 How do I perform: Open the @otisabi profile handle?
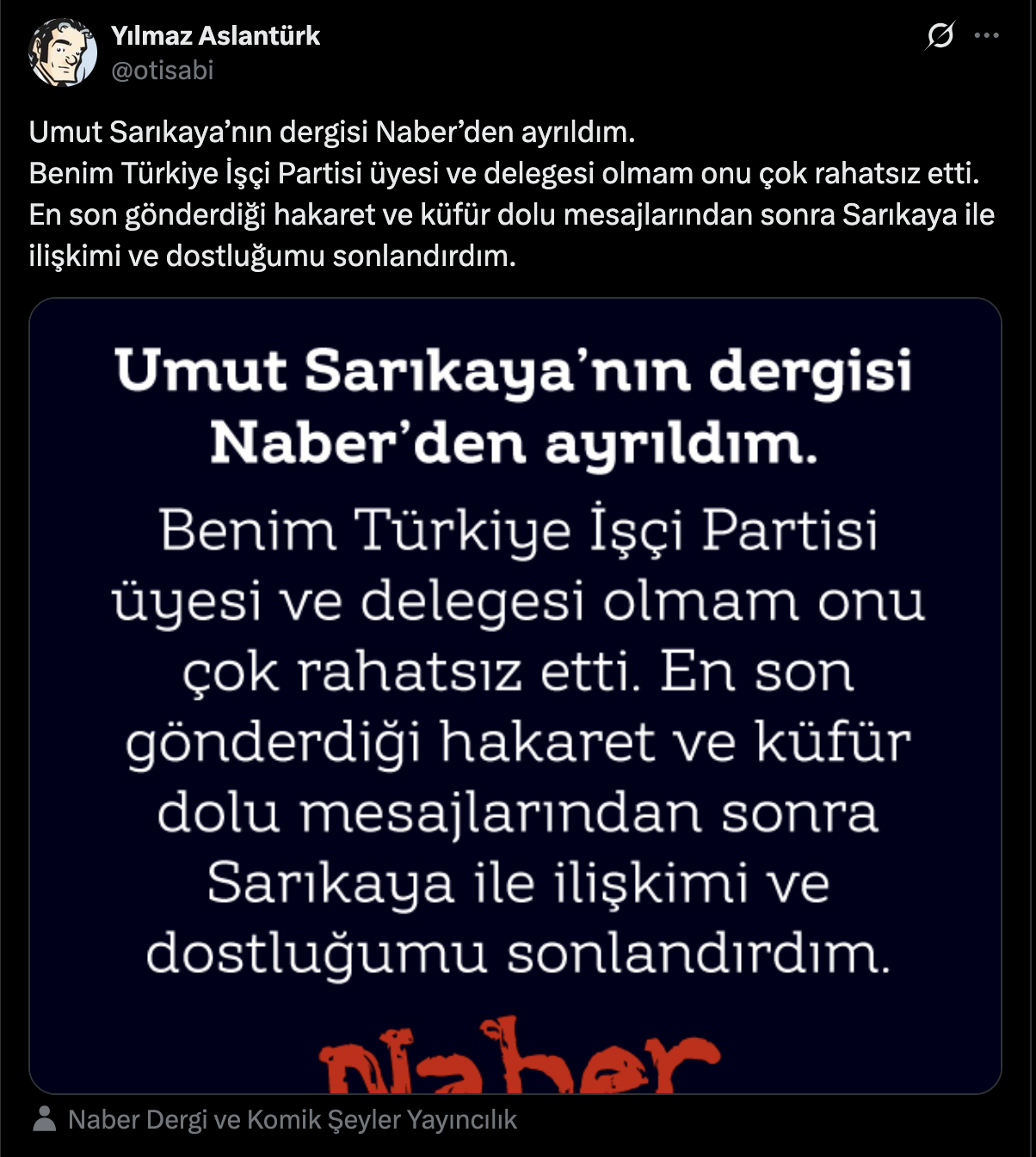[162, 71]
